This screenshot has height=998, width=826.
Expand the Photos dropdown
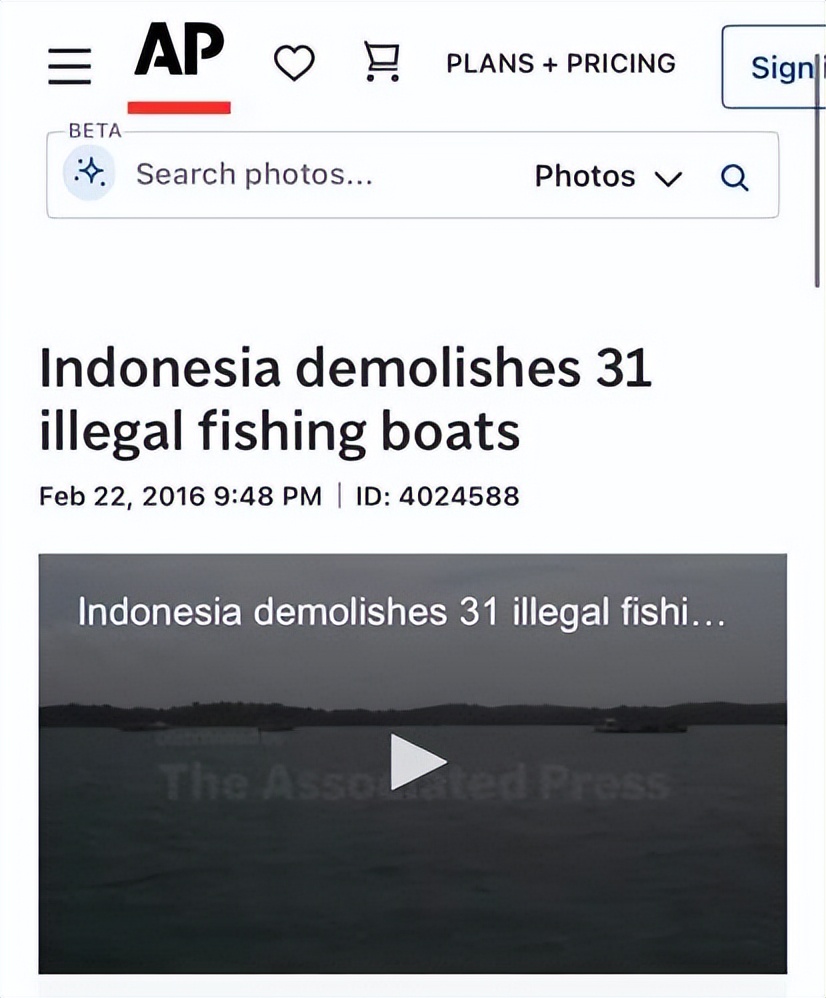[x=607, y=177]
